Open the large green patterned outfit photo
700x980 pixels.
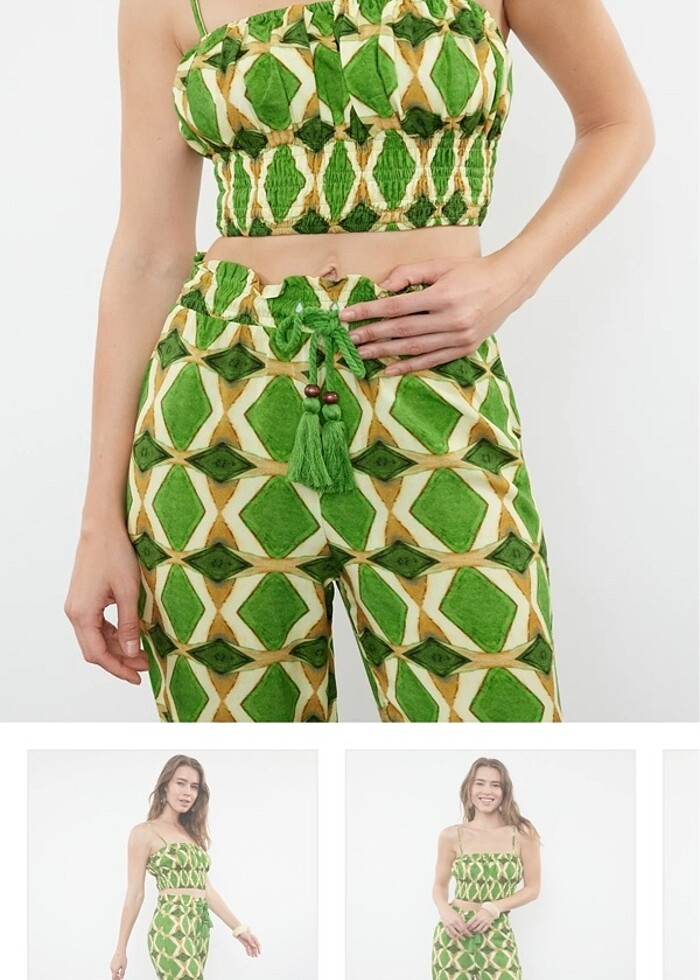point(350,360)
